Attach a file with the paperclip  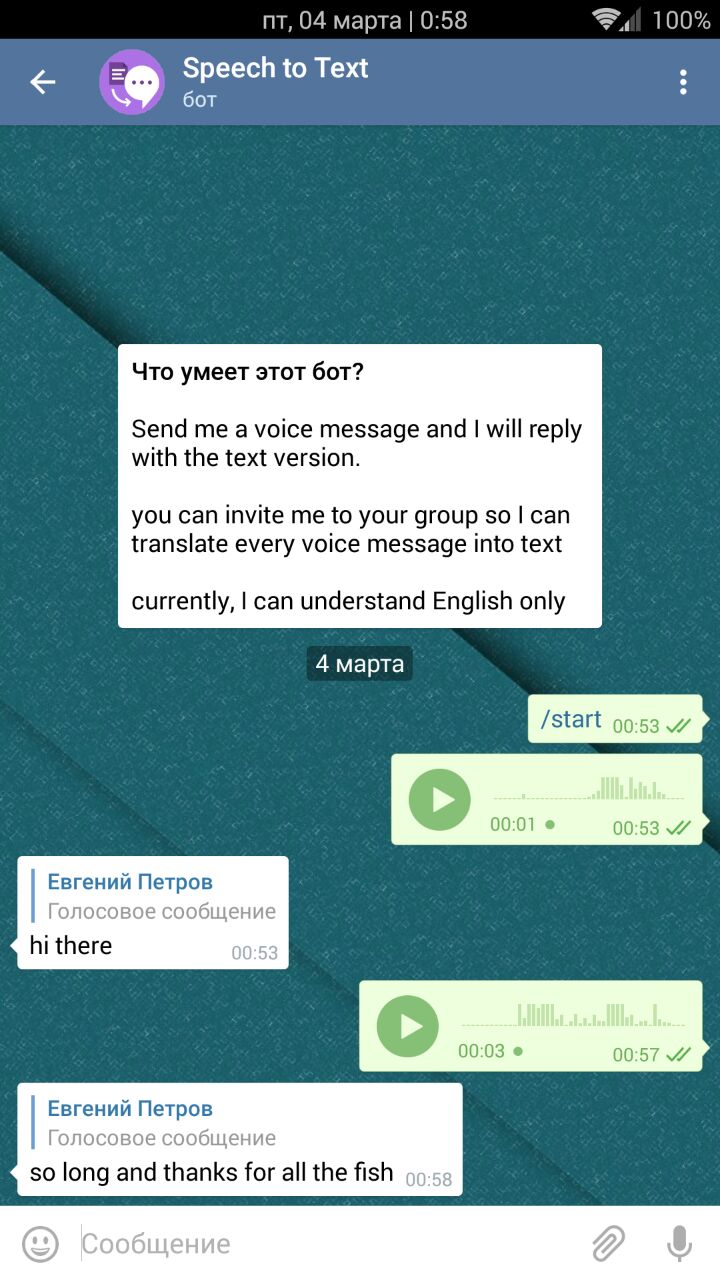[608, 1244]
